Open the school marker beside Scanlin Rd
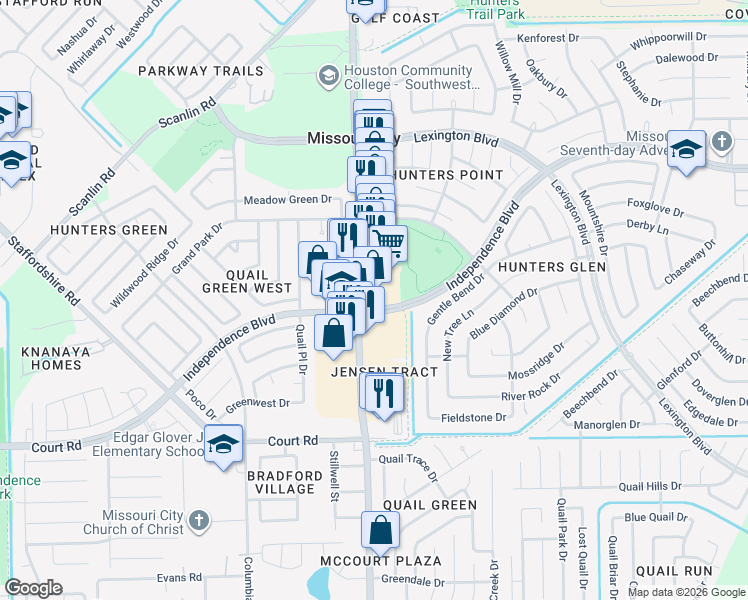This screenshot has width=748, height=600. (x=14, y=160)
